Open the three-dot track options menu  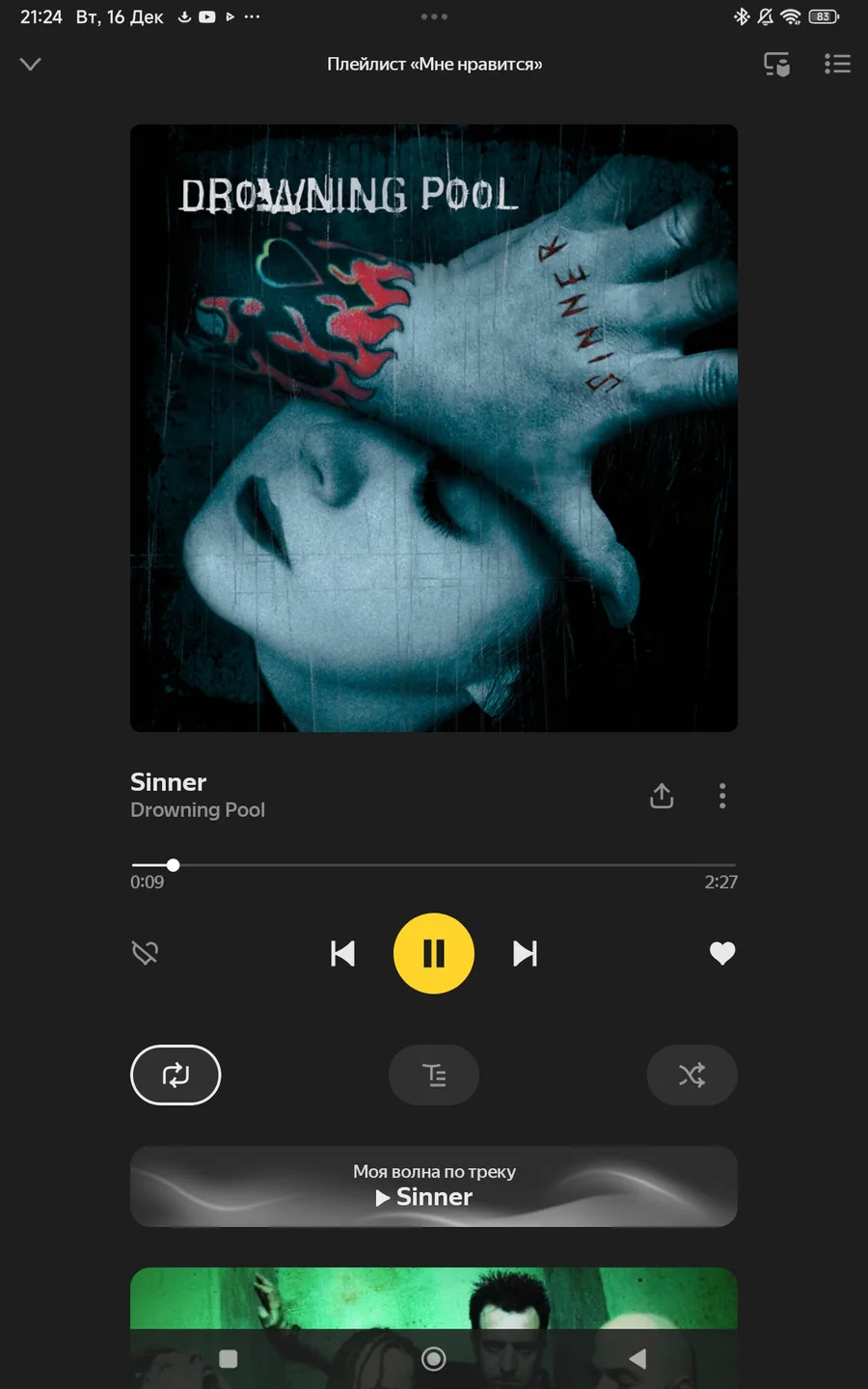(722, 796)
